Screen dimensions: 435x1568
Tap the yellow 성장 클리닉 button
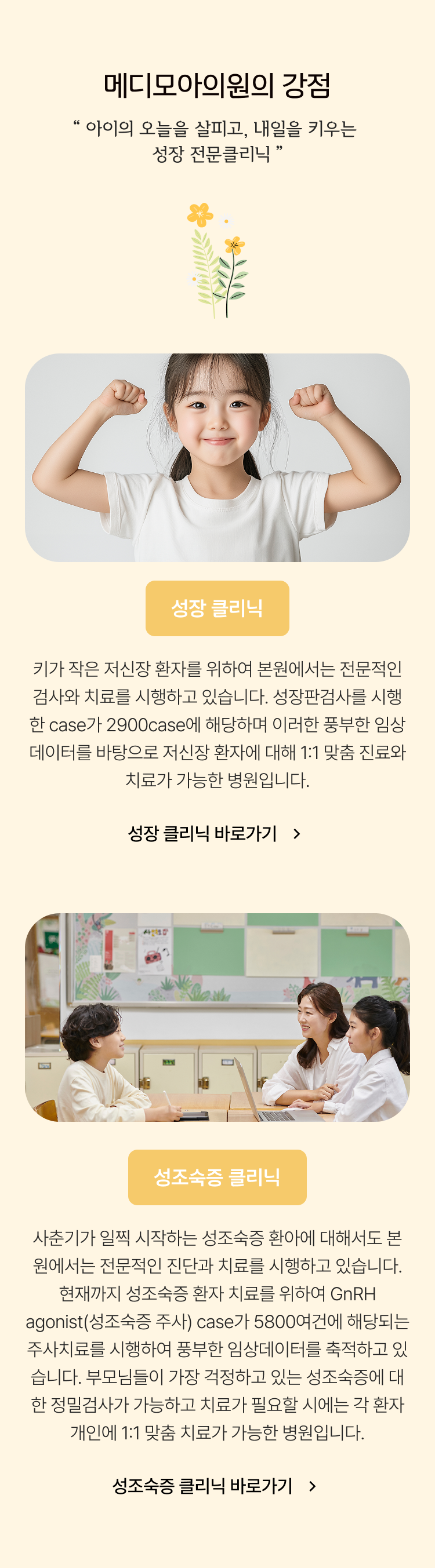(x=217, y=608)
